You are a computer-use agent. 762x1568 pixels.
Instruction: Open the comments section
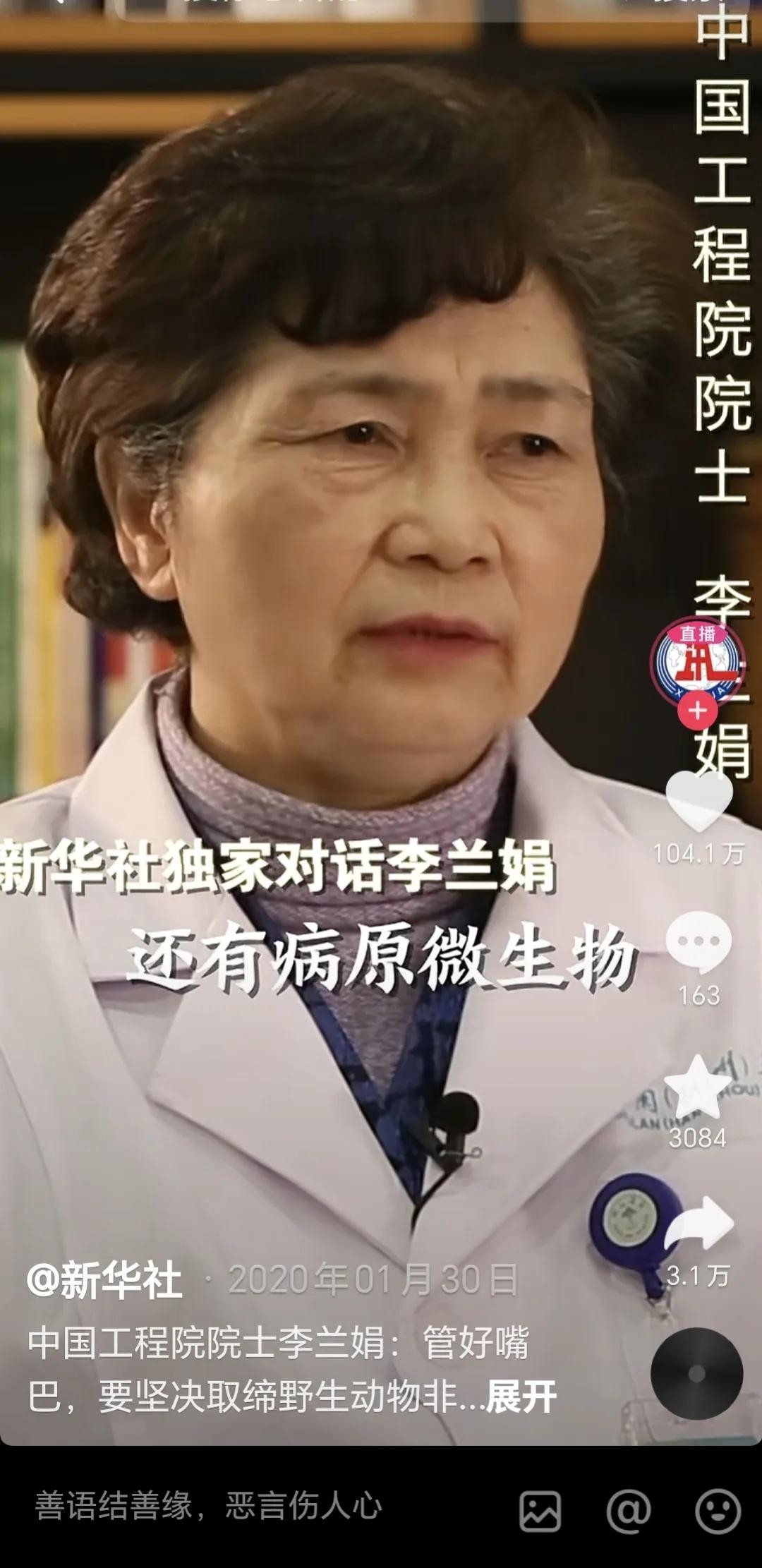point(698,942)
